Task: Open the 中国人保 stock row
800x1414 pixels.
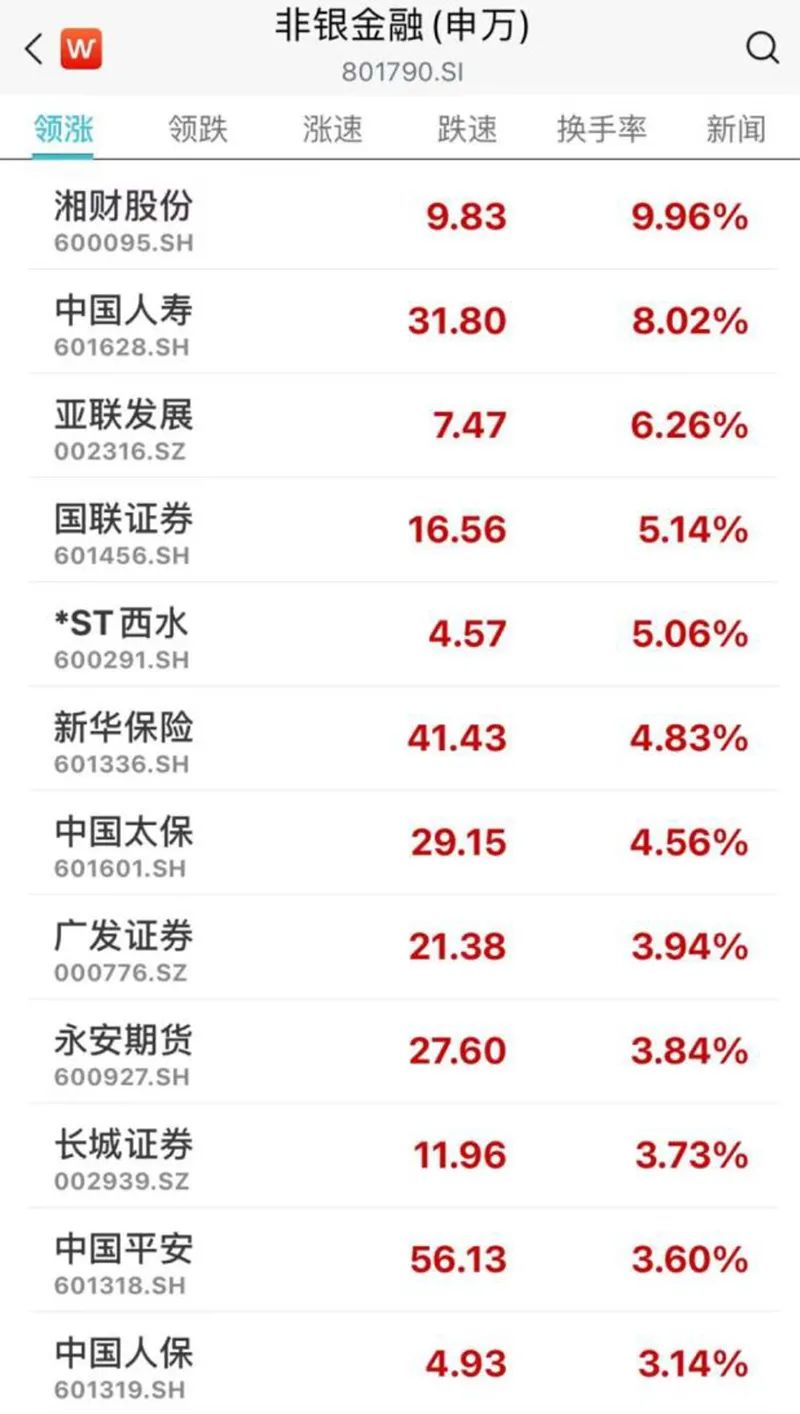Action: coord(400,1364)
